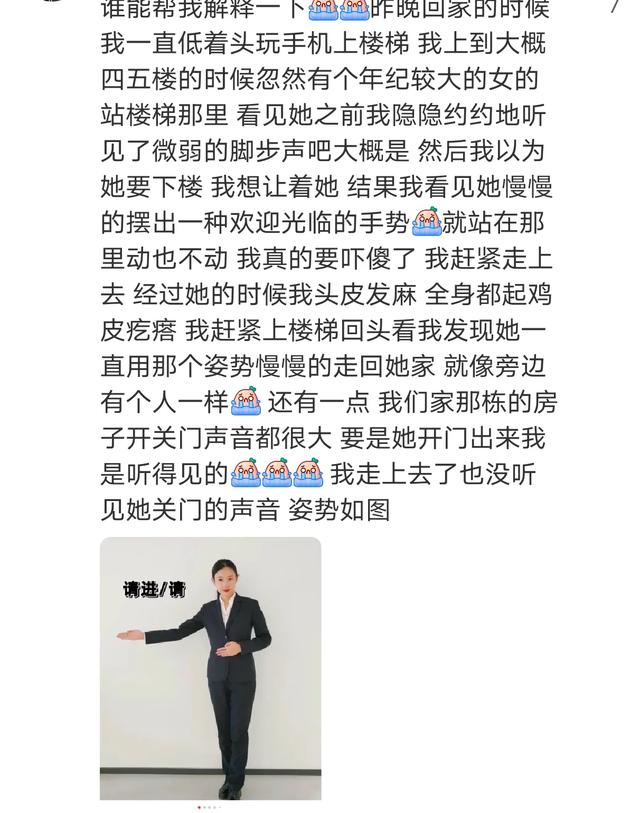Open the attached pose photo in the post
640x813 pixels.
click(x=210, y=668)
